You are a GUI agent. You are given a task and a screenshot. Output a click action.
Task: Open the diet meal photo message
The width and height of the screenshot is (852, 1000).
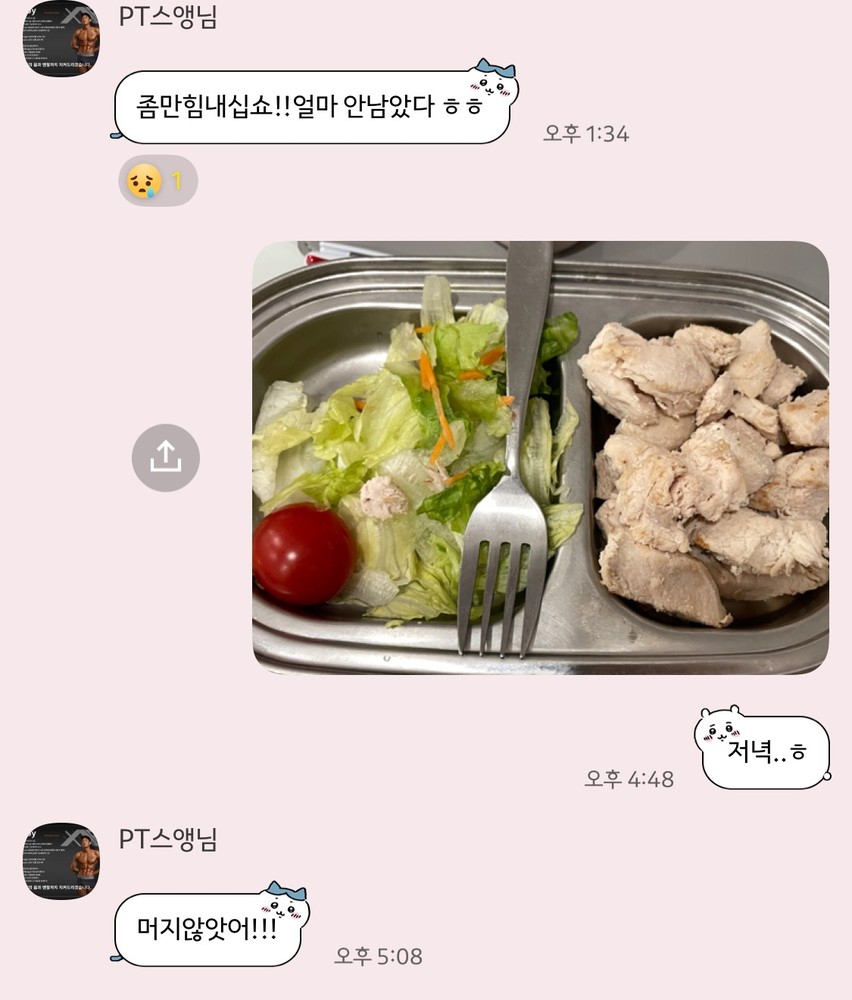pyautogui.click(x=540, y=457)
